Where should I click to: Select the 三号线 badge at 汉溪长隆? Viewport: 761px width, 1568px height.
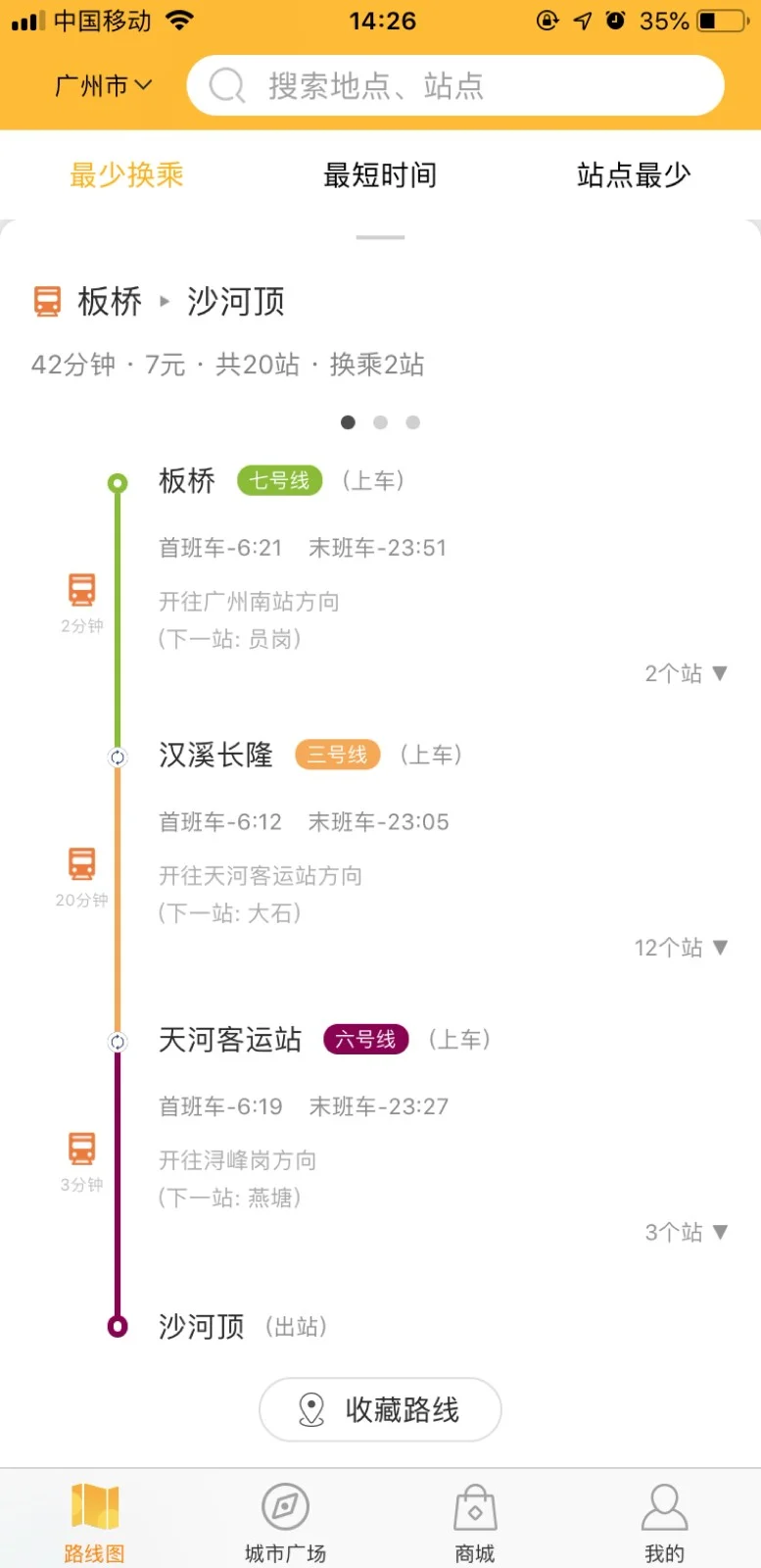coord(337,756)
